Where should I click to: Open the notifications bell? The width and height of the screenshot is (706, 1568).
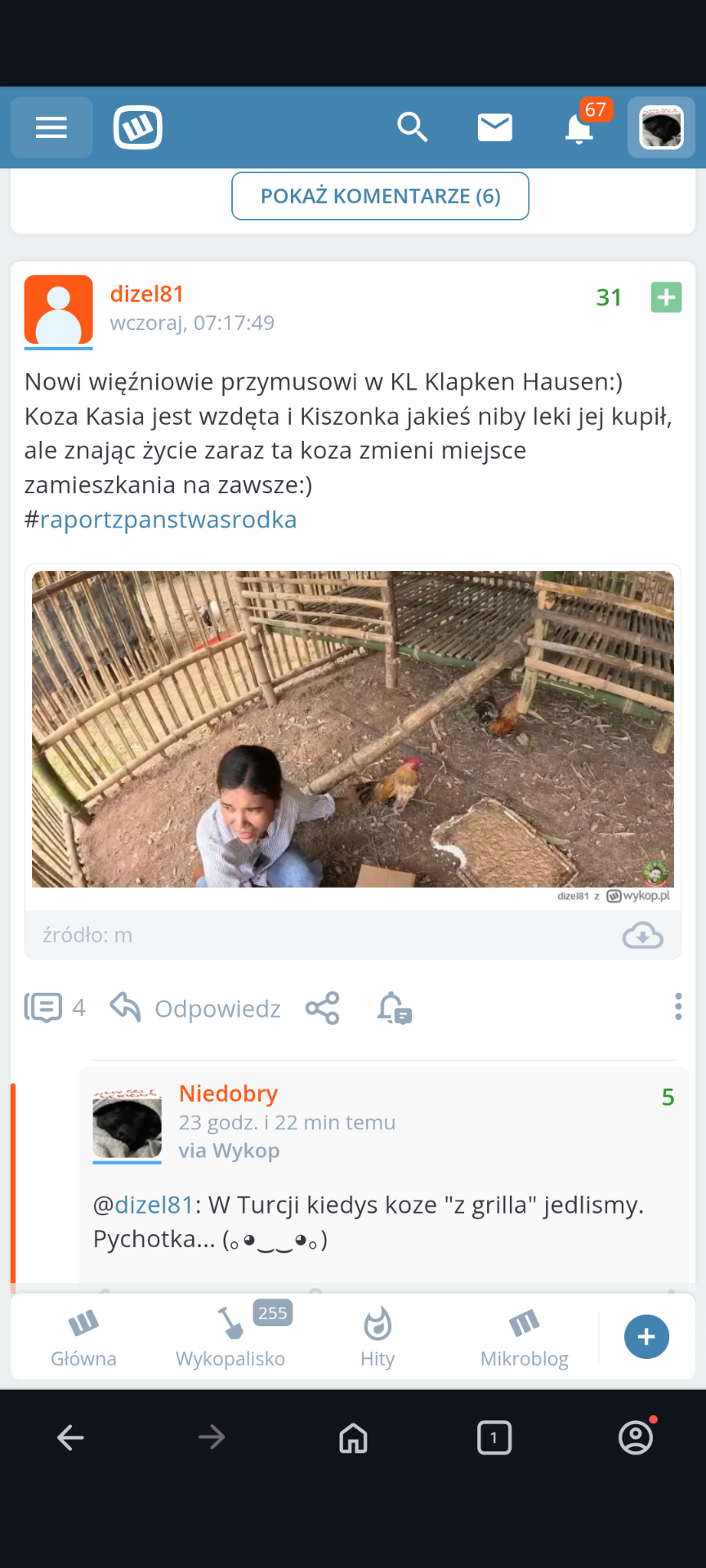tap(579, 128)
